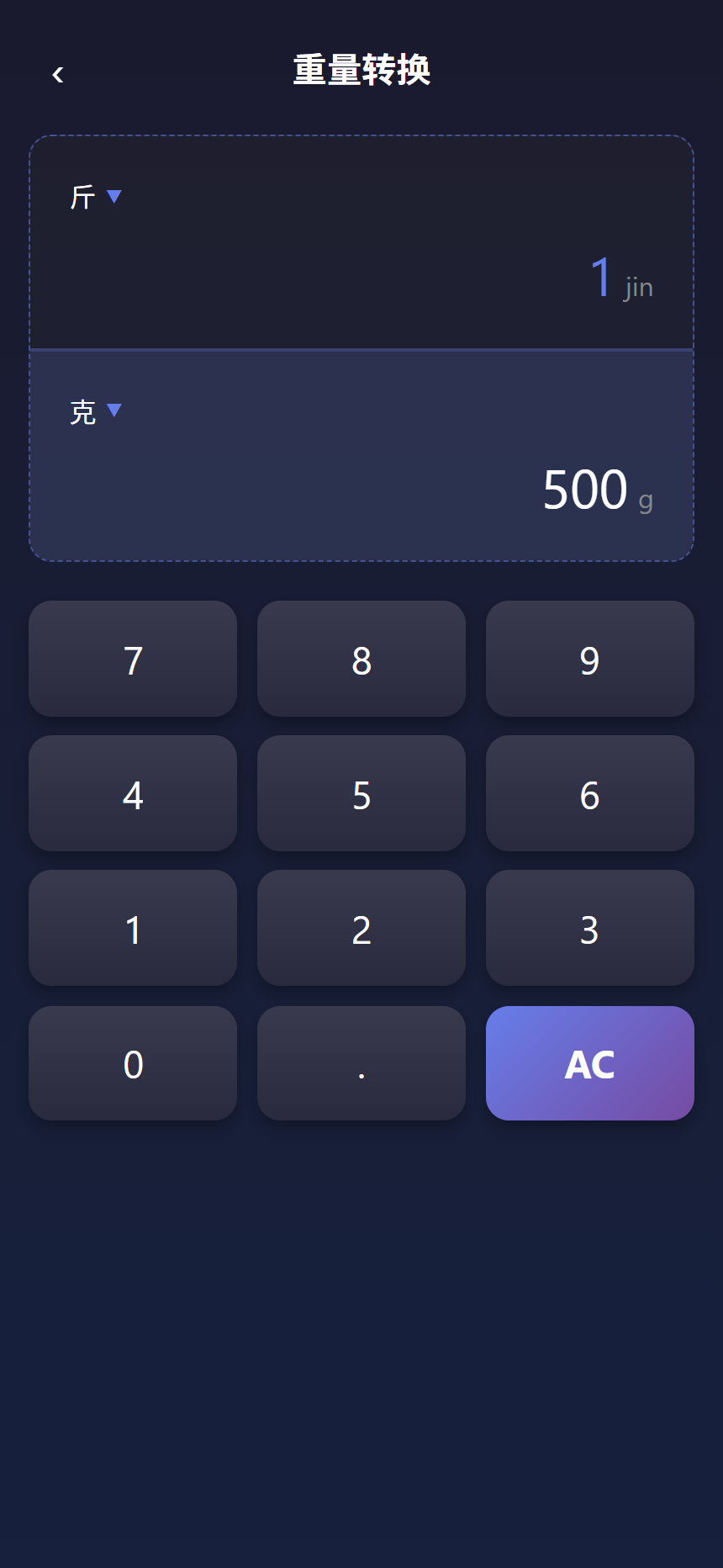Enter digit 9 on keypad
The height and width of the screenshot is (1568, 723).
[590, 659]
